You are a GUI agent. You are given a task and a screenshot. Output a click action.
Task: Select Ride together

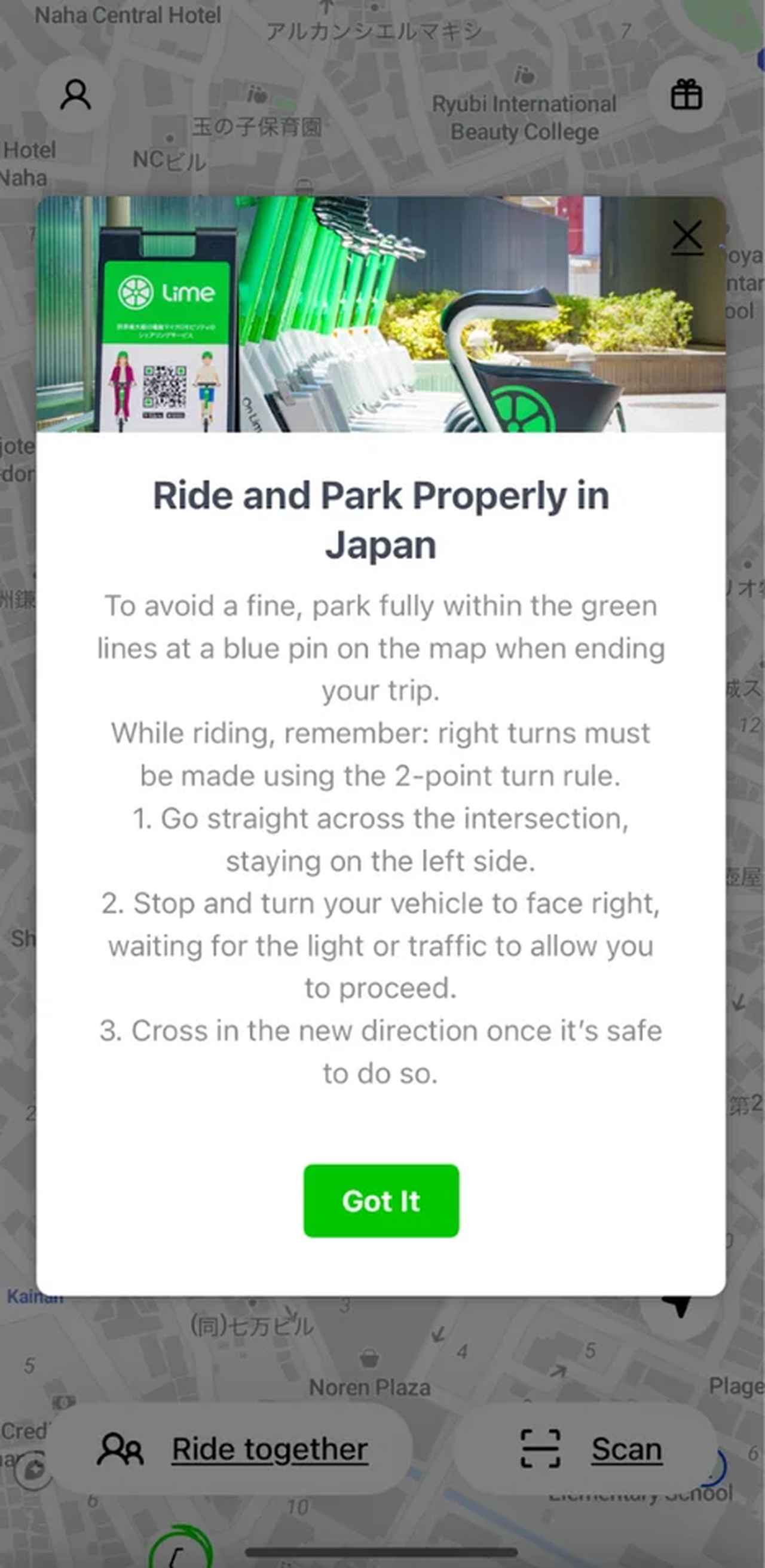tap(270, 1449)
